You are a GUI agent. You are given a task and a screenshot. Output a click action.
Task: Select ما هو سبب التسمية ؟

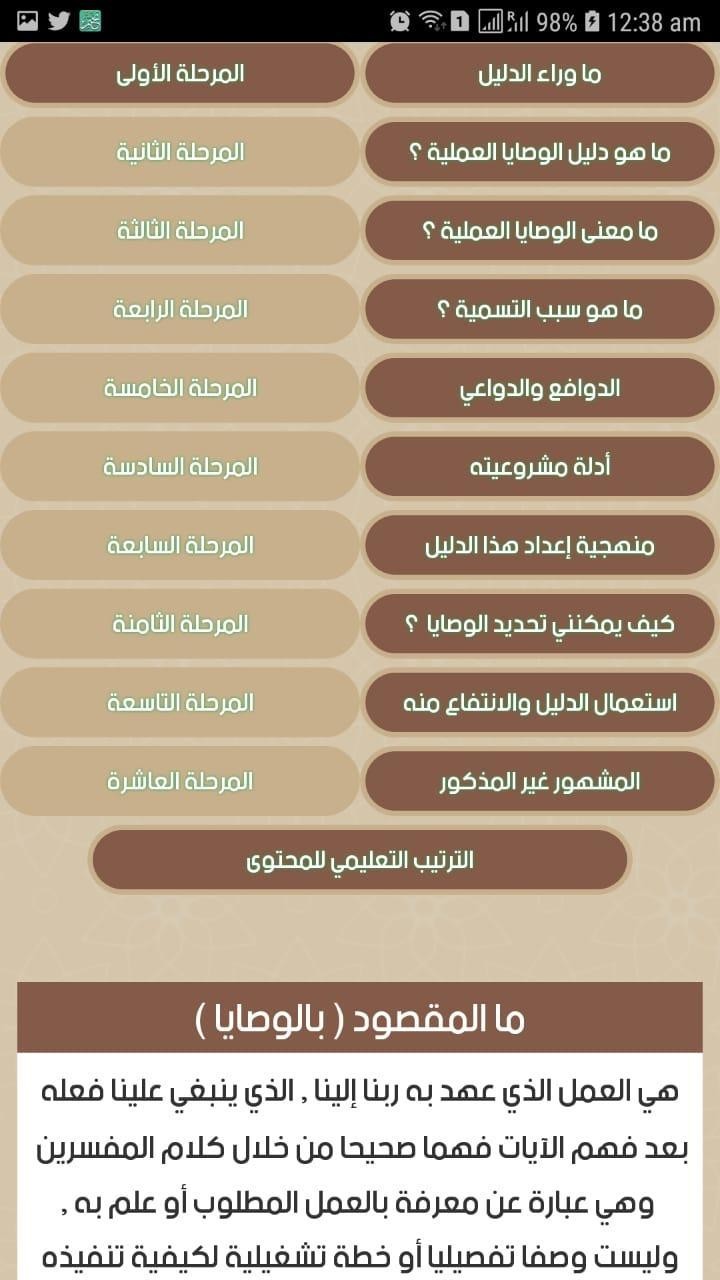coord(539,309)
